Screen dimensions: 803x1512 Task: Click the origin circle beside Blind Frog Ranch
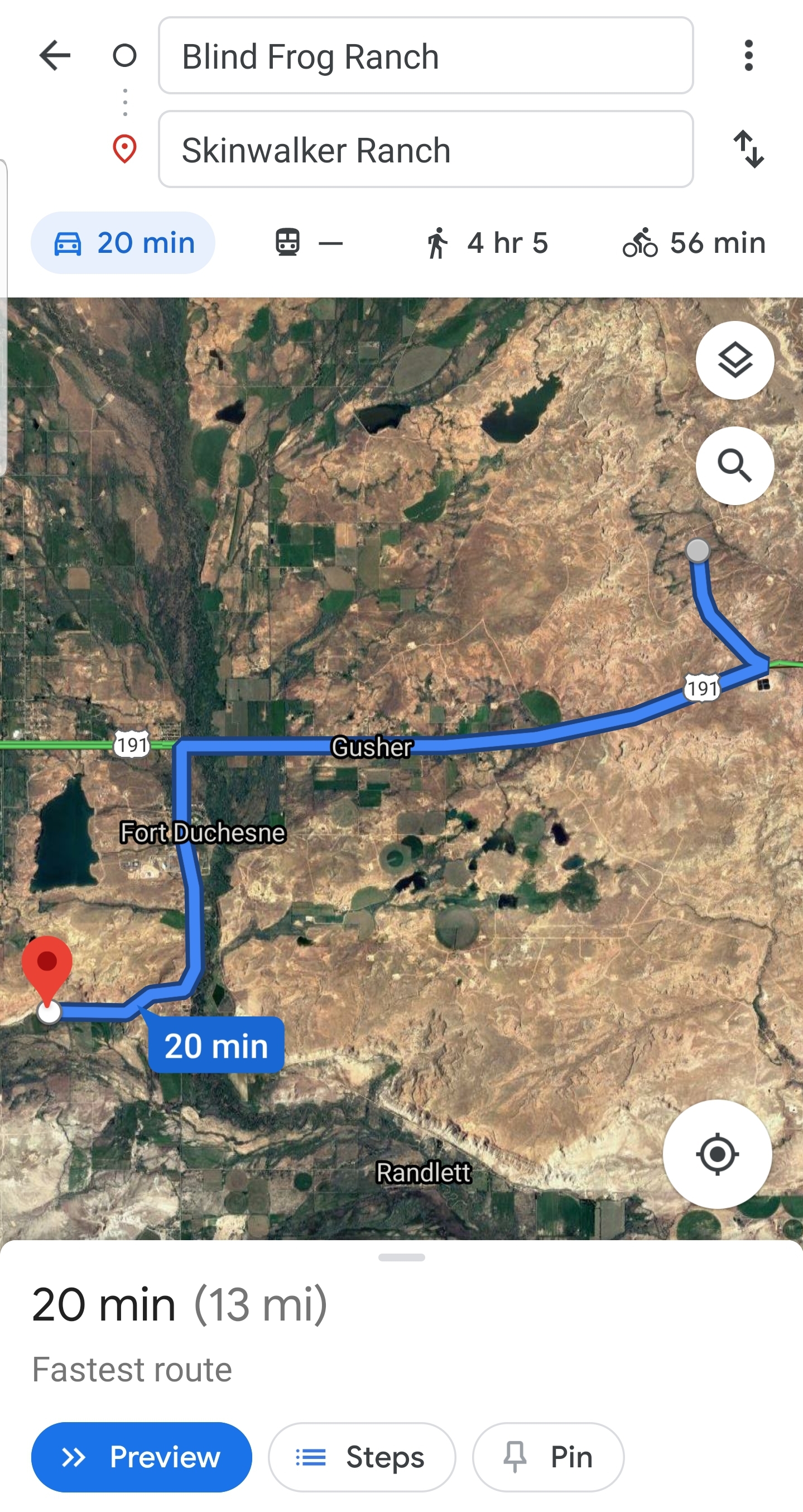pos(124,56)
